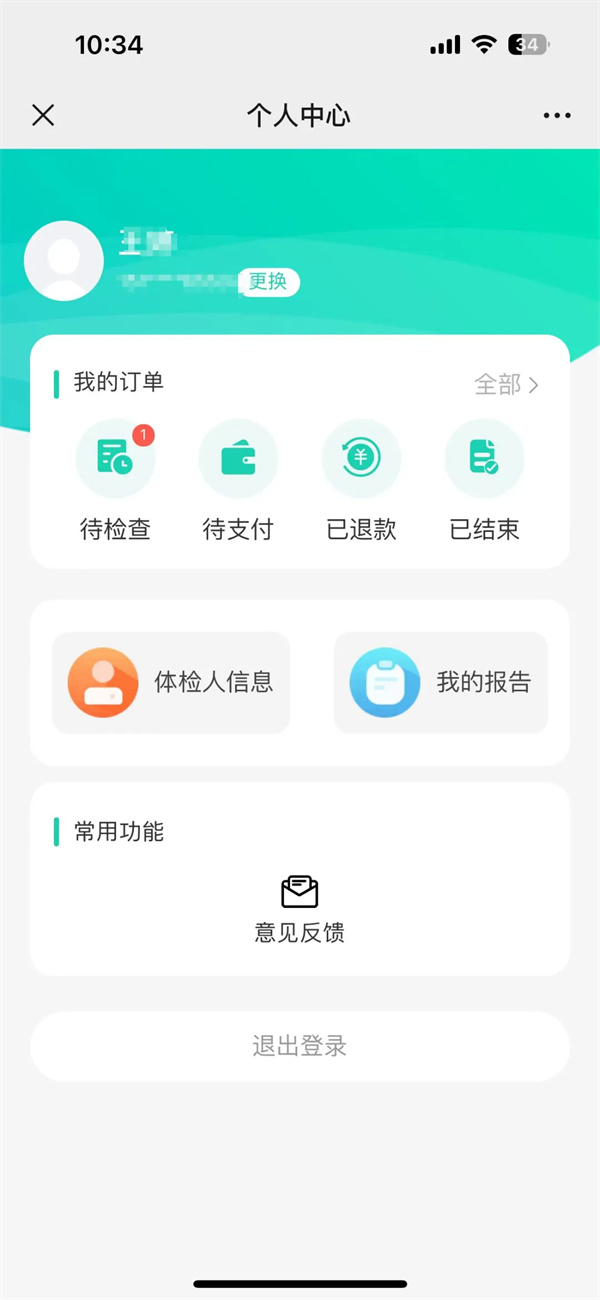Open 我的报告 card
Viewport: 600px width, 1300px height.
click(x=441, y=683)
